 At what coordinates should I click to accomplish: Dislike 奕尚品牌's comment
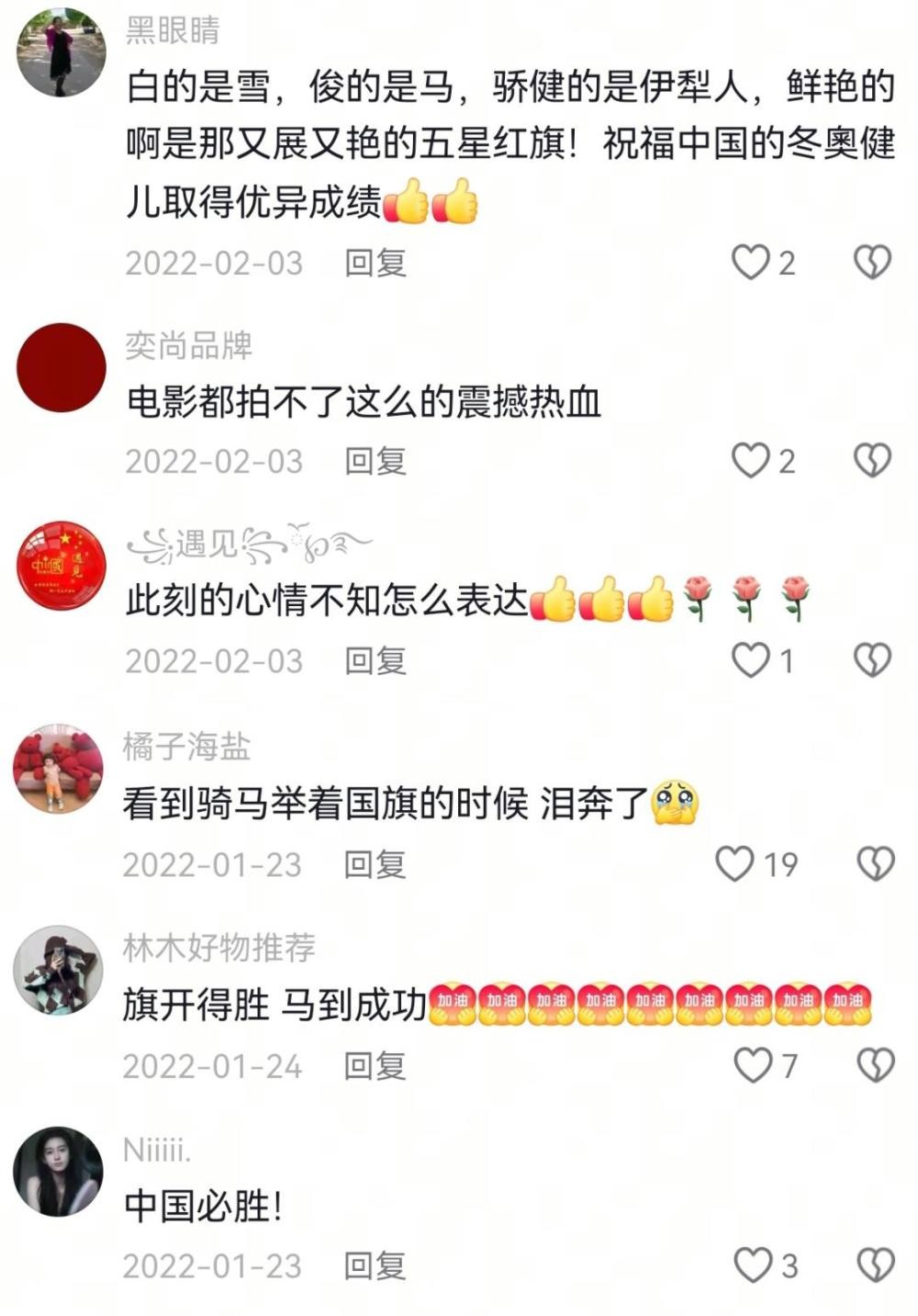click(872, 461)
